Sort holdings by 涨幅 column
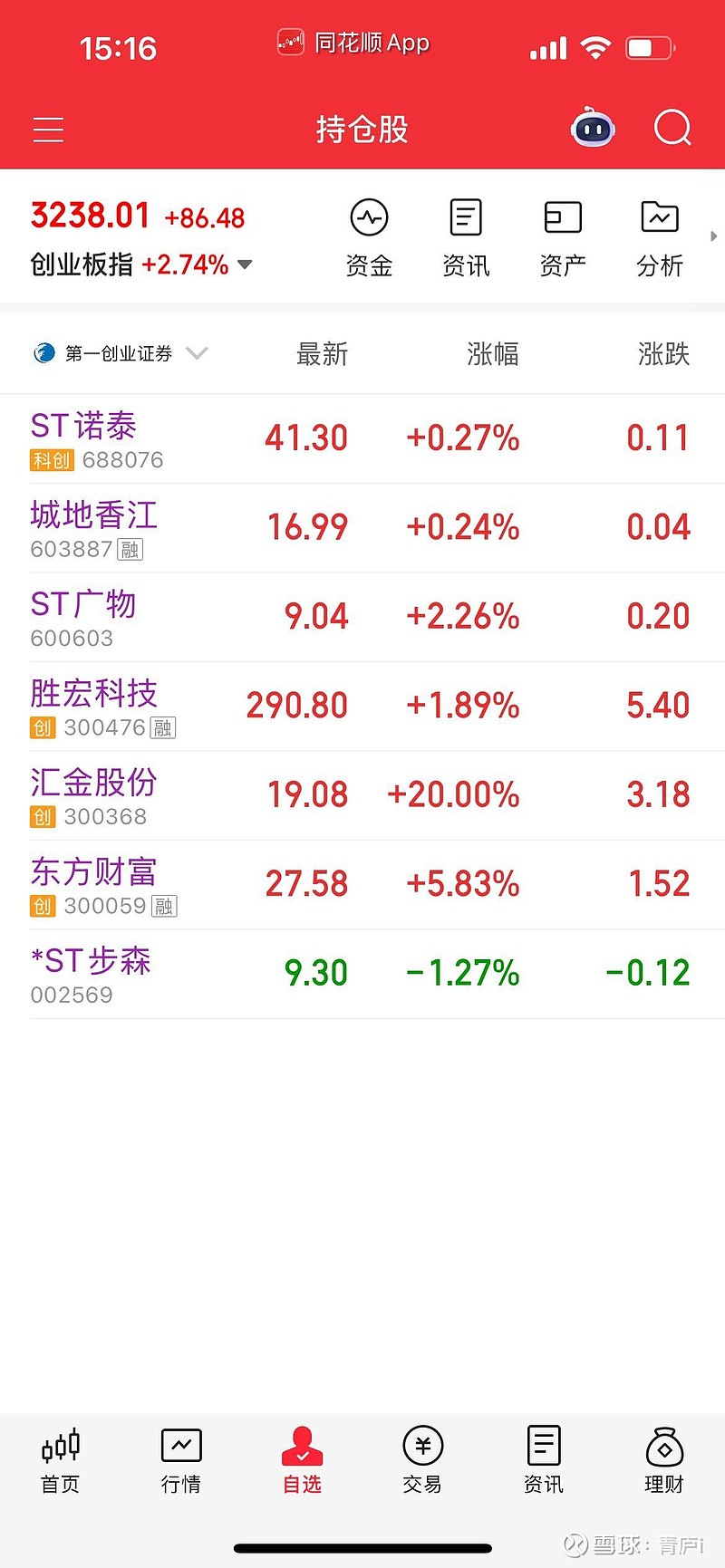This screenshot has width=725, height=1568. [x=492, y=353]
